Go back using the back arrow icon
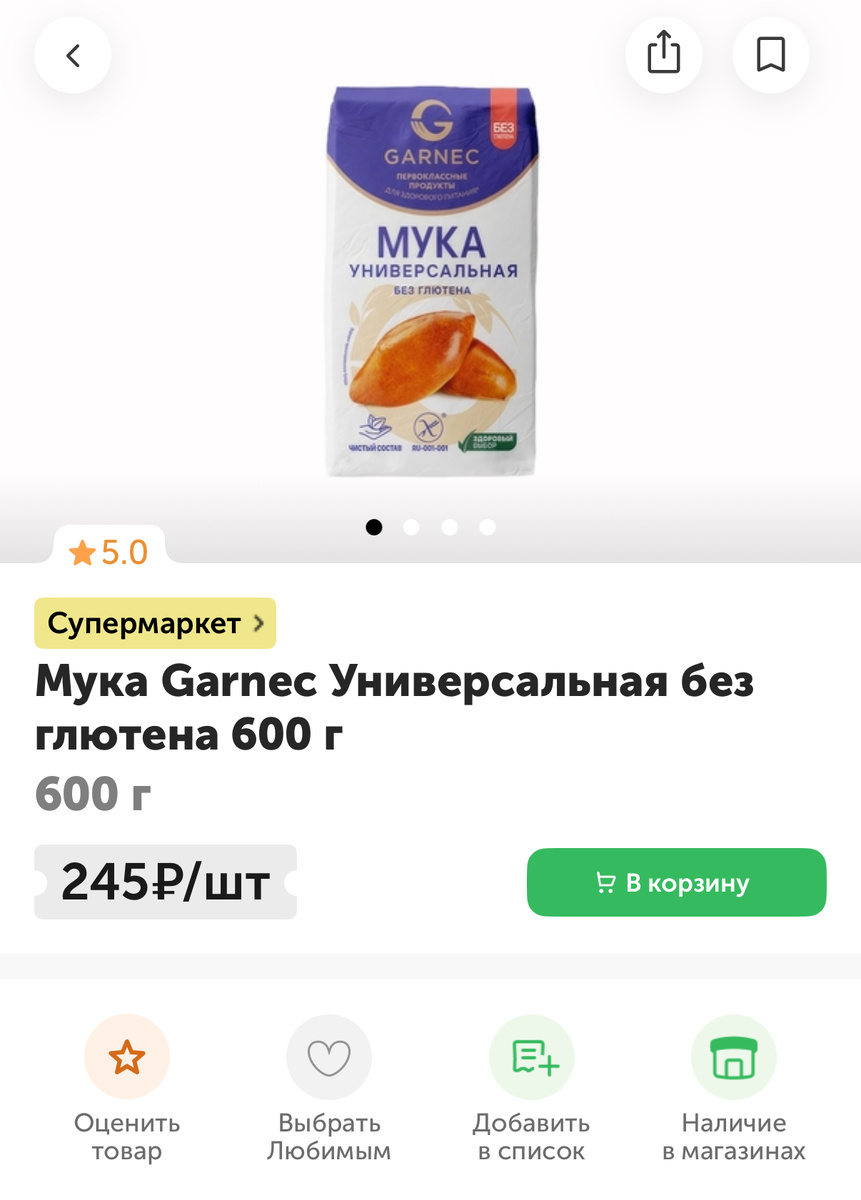861x1200 pixels. 71,55
